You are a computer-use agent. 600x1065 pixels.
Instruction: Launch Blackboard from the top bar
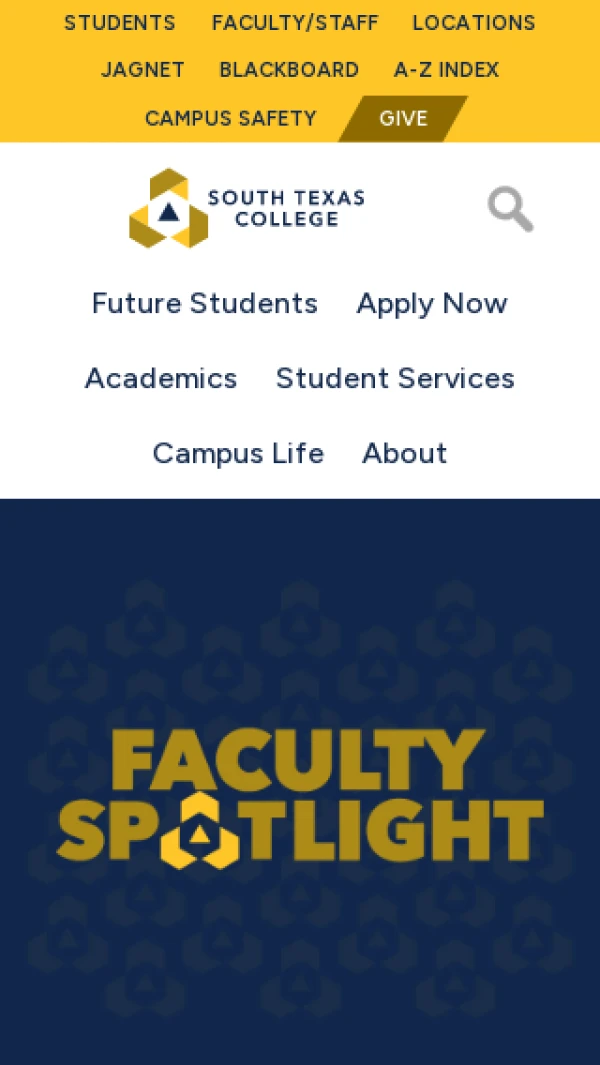point(289,70)
